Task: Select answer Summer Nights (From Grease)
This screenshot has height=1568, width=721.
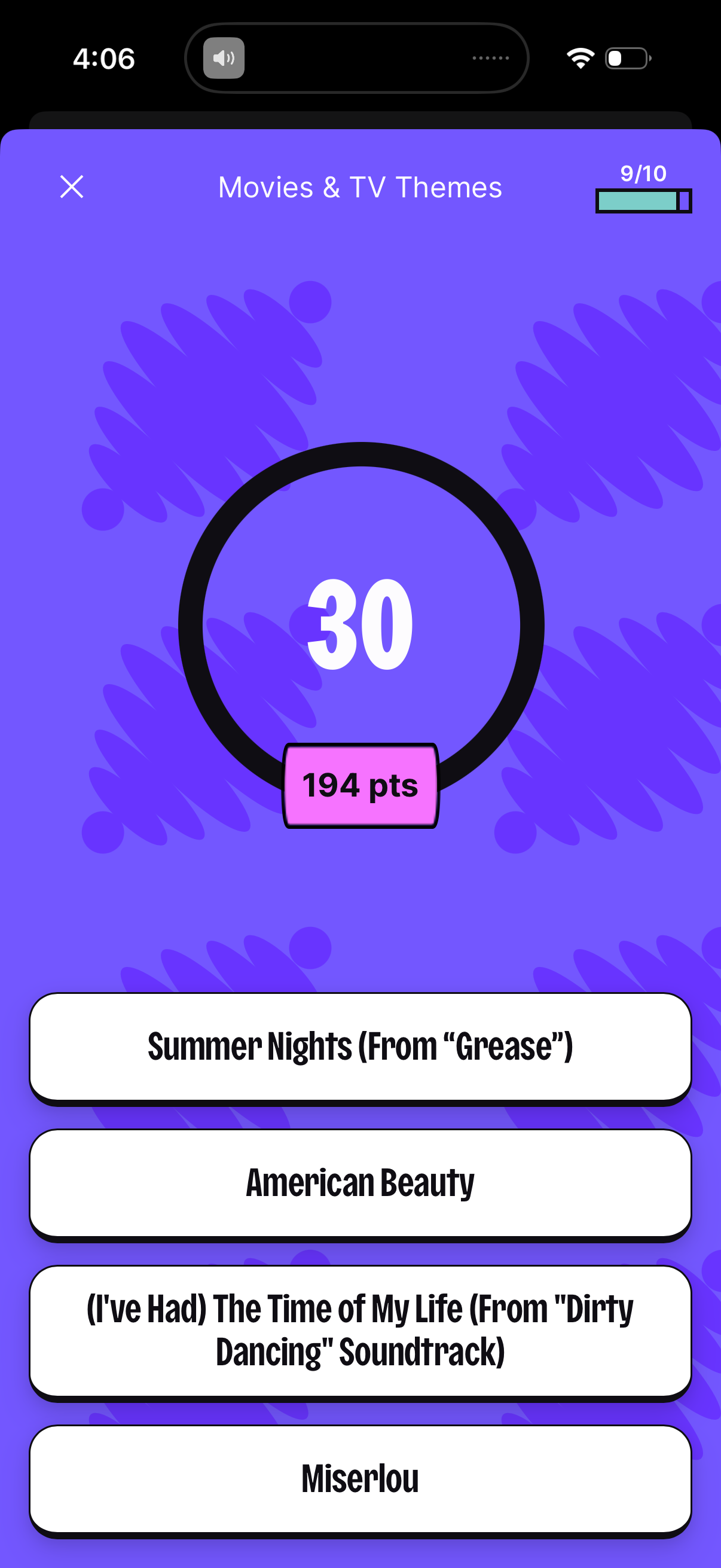Action: tap(360, 1046)
